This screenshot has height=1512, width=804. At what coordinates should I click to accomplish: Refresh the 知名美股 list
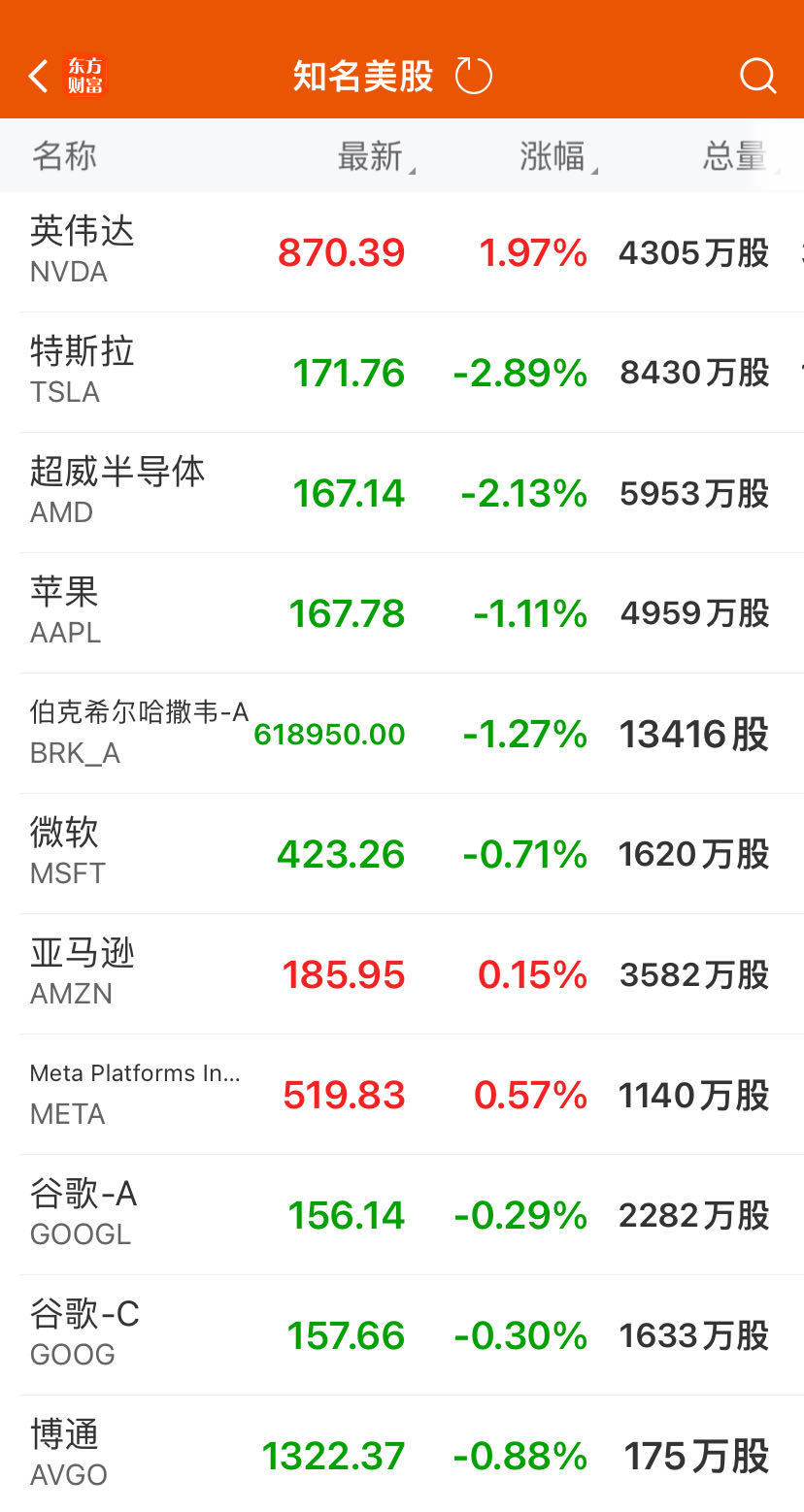point(474,76)
